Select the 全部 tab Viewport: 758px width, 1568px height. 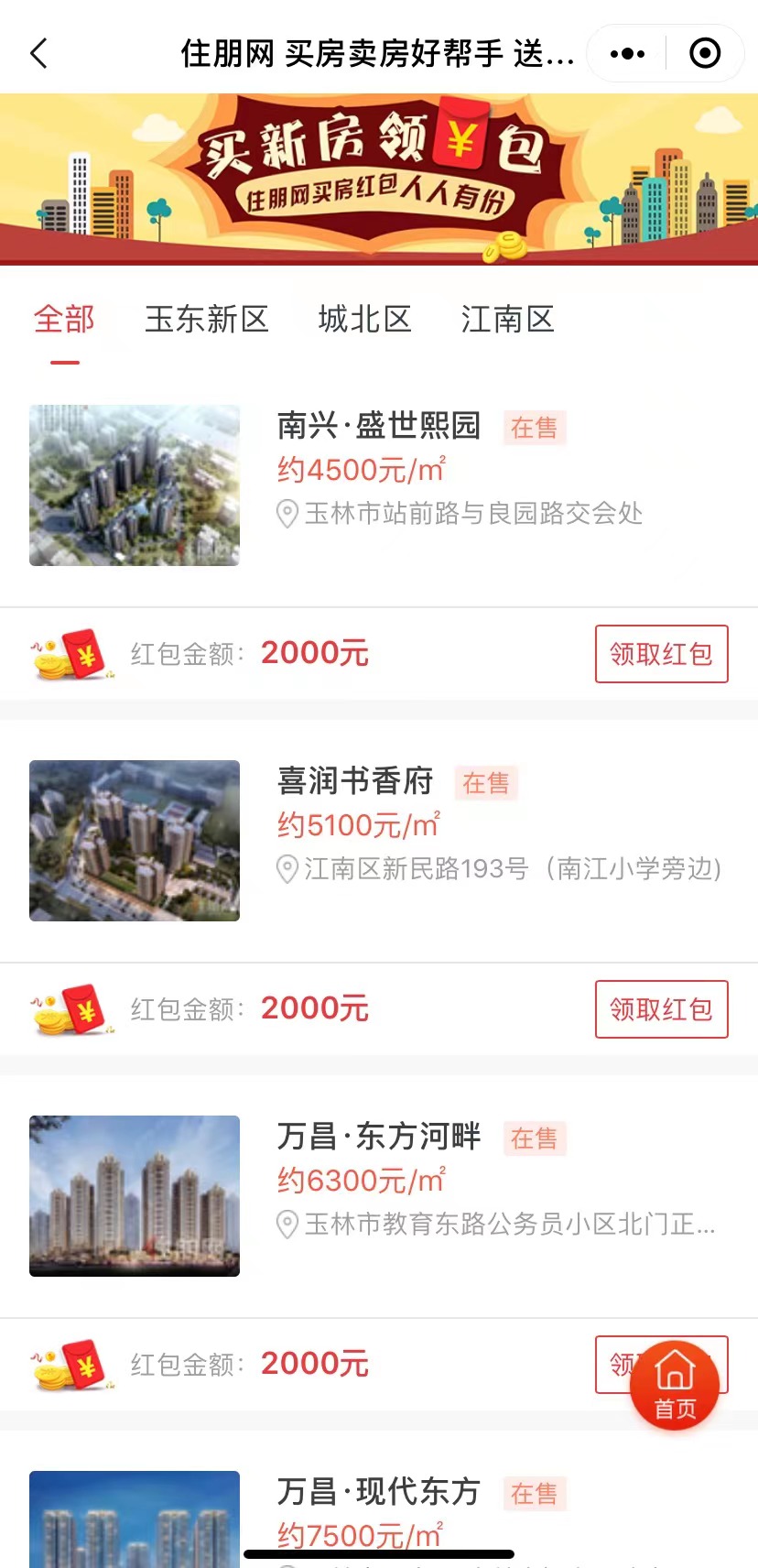coord(64,320)
